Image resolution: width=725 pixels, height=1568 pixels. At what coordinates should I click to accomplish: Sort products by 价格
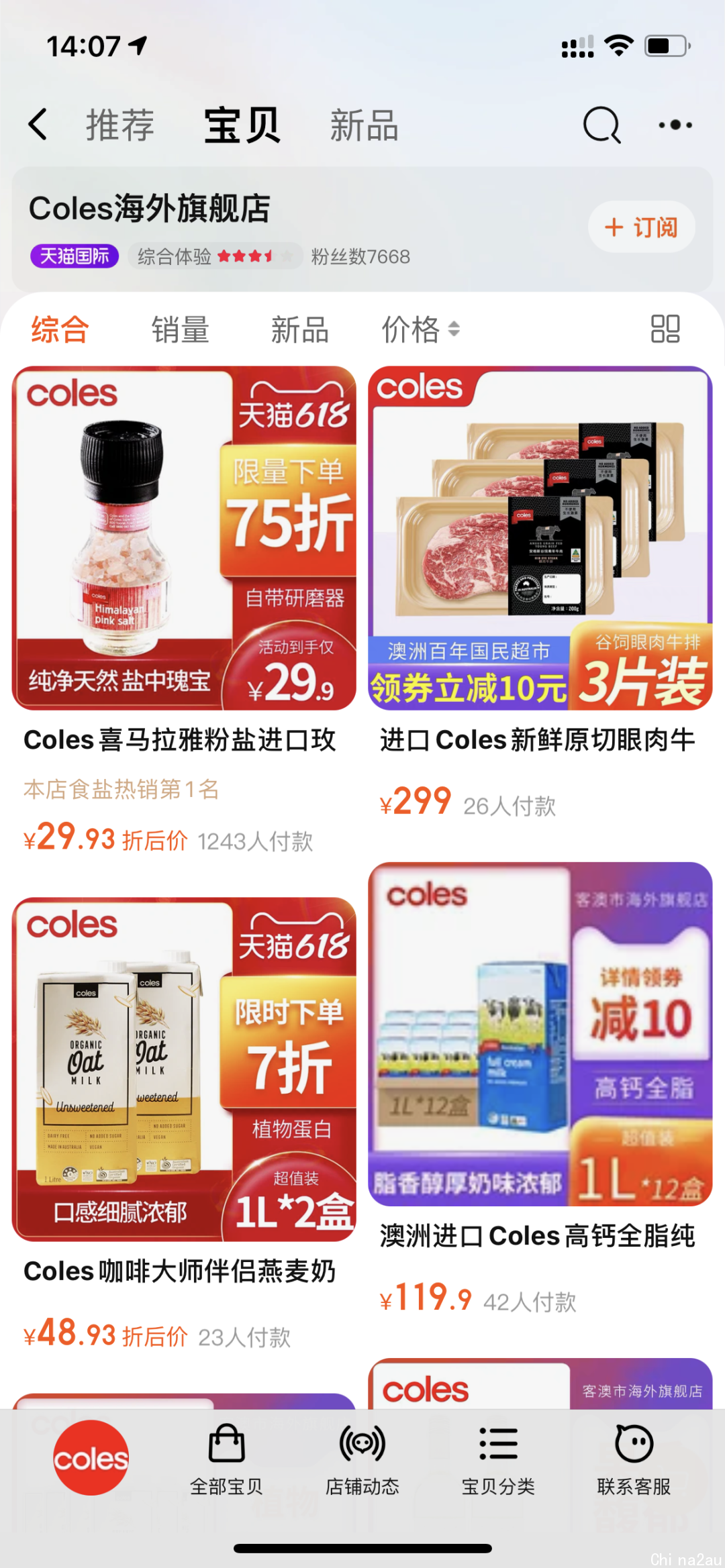pos(420,329)
